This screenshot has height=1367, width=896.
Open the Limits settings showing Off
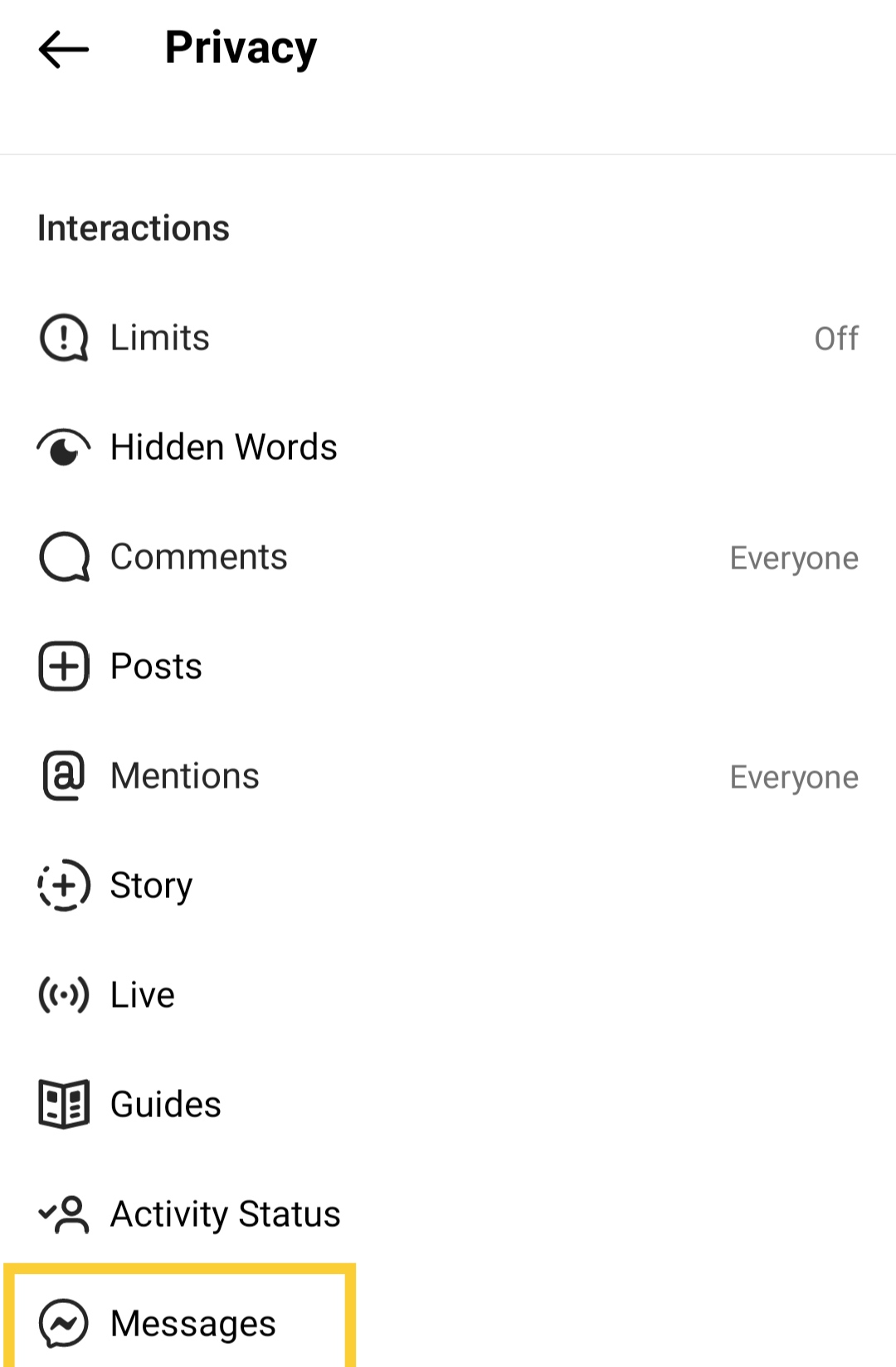pos(448,337)
